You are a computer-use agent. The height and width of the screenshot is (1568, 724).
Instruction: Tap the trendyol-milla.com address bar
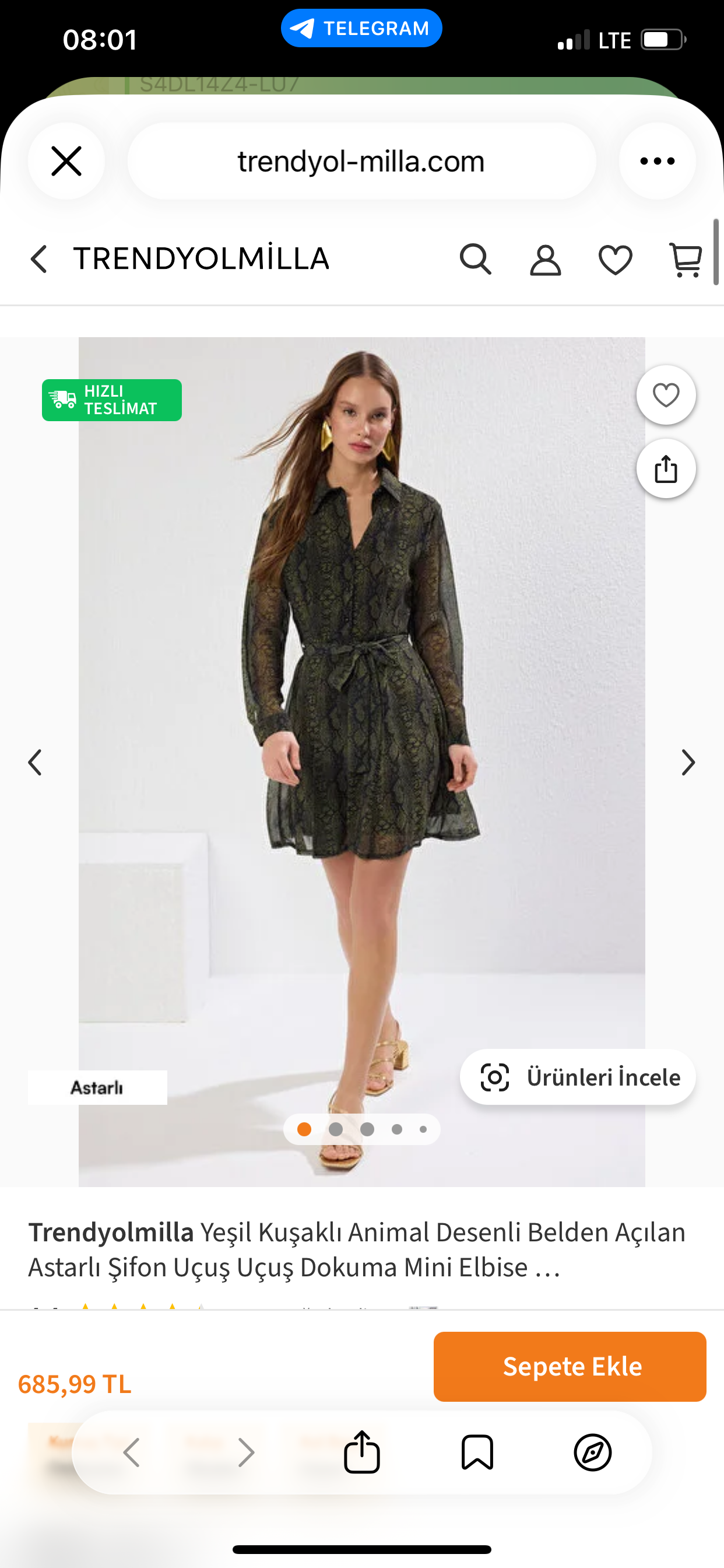coord(361,162)
